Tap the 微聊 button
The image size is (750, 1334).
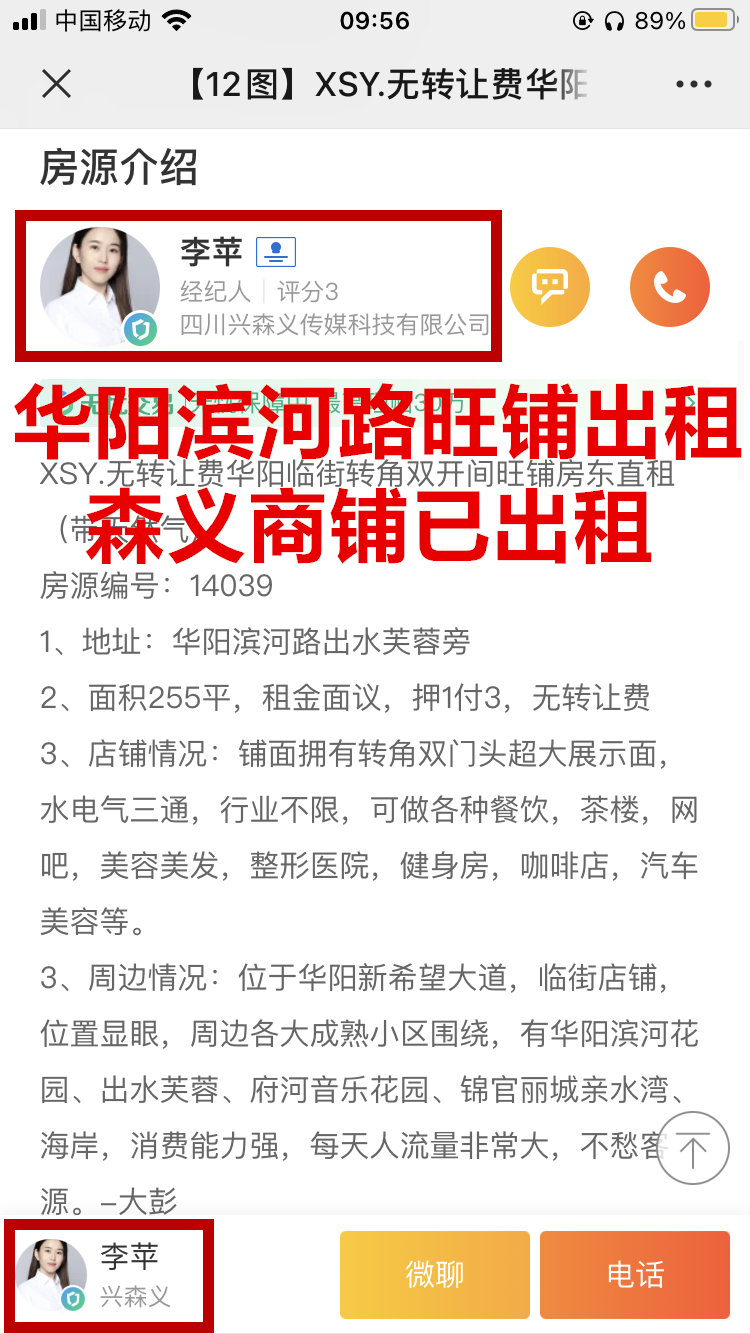click(x=434, y=1275)
